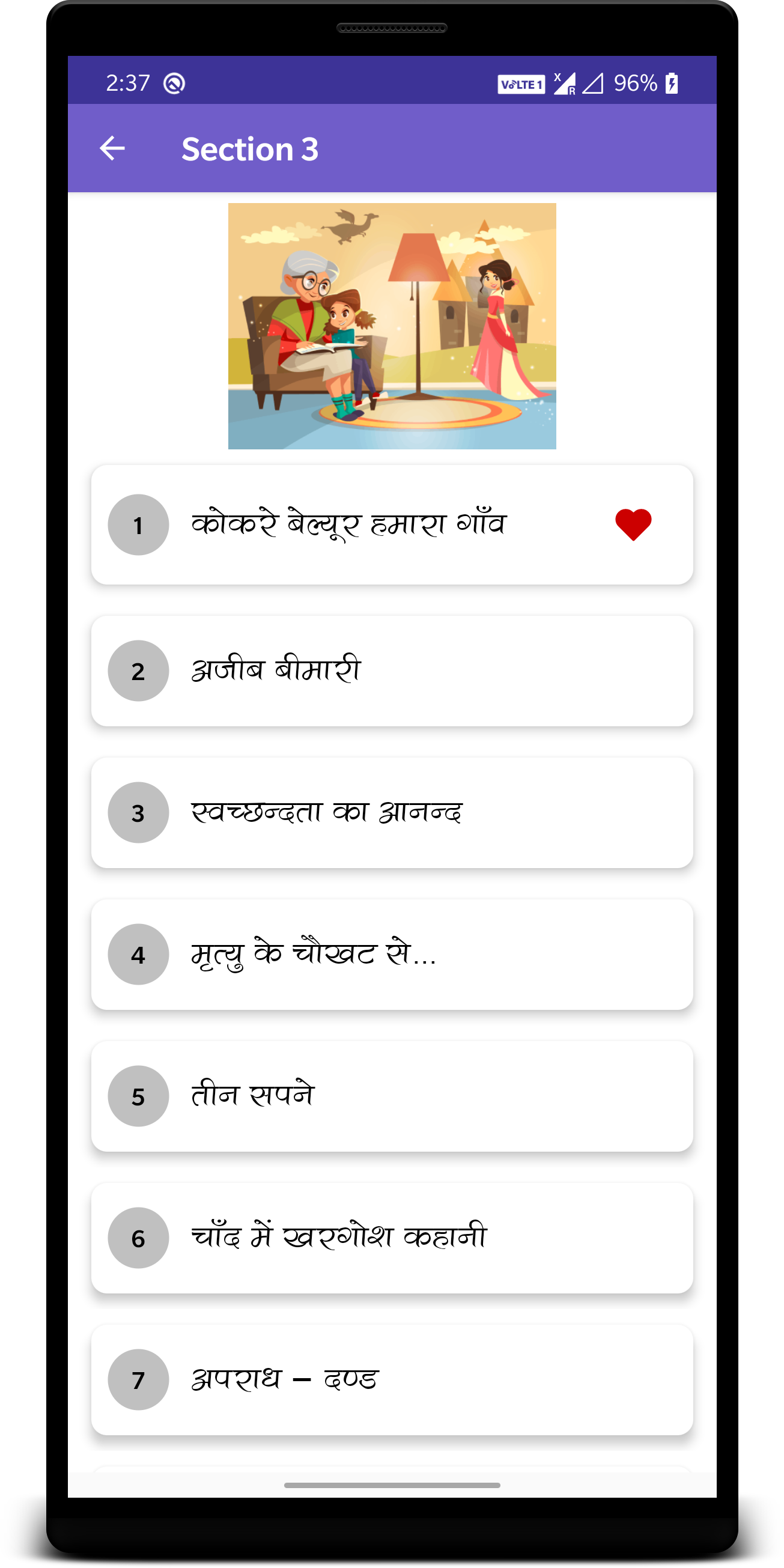Open story 4 मृत्यु के चौखट से
Screen dimensions: 784x1568
pyautogui.click(x=392, y=955)
